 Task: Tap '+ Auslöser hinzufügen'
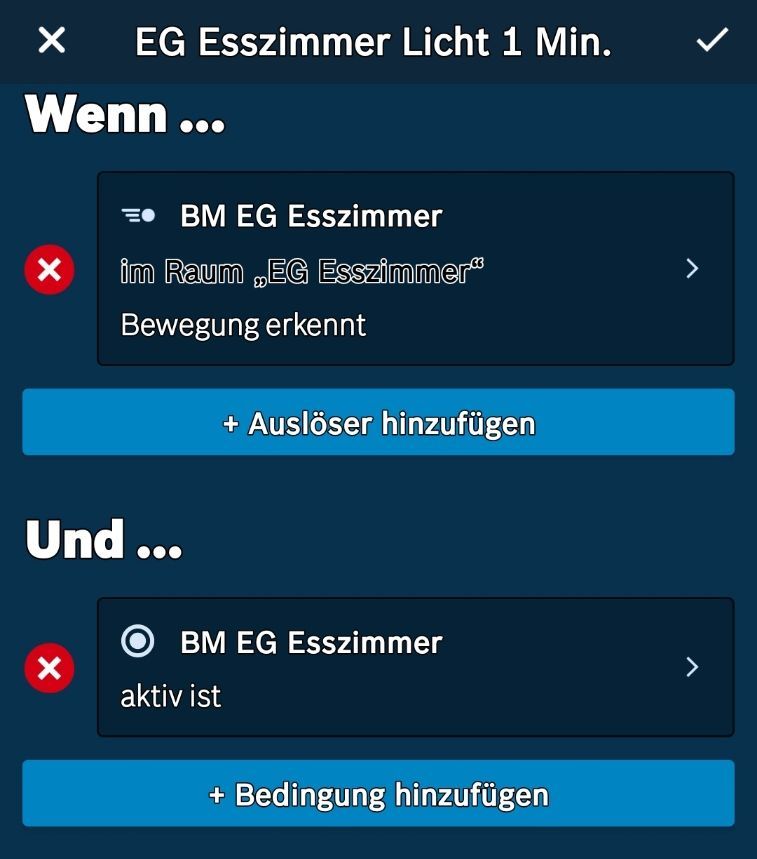378,423
